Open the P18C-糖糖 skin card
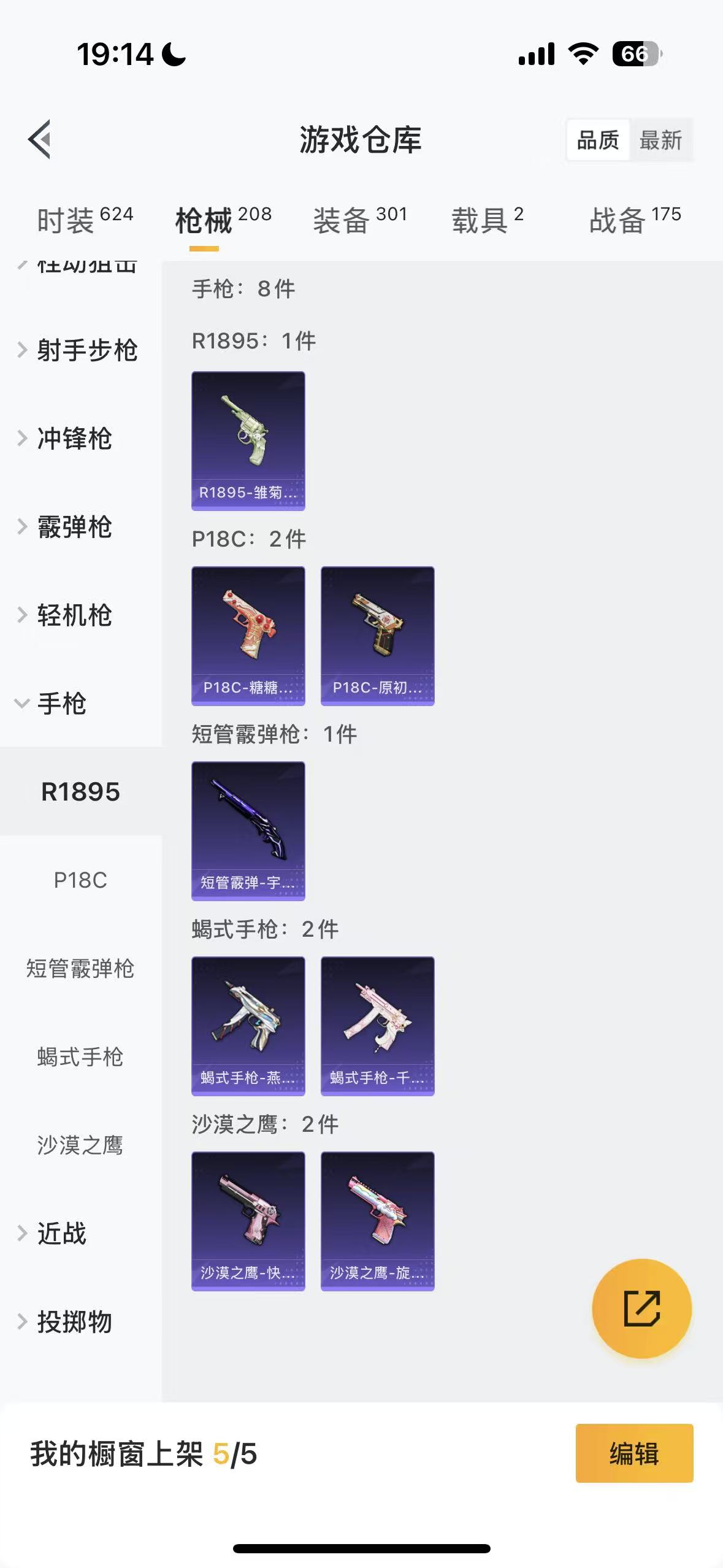 (248, 636)
